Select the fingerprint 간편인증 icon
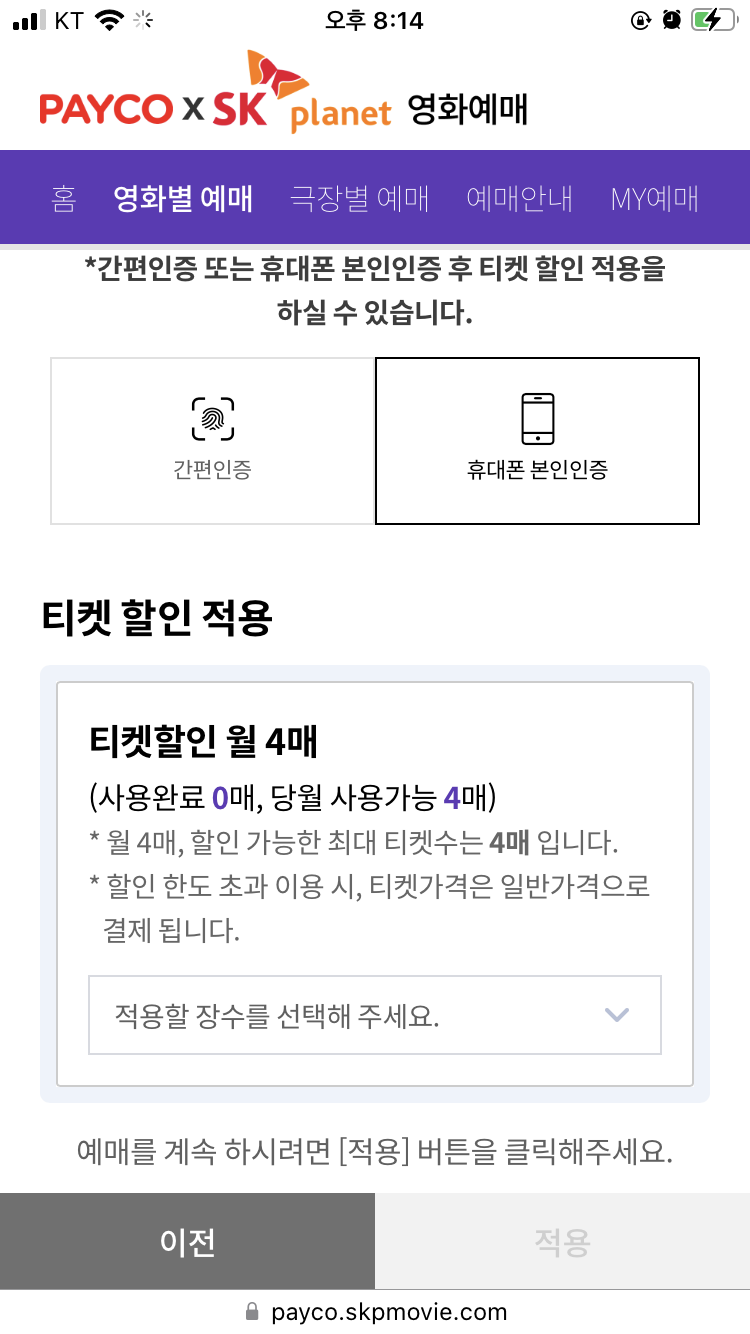This screenshot has width=750, height=1334. [x=212, y=418]
